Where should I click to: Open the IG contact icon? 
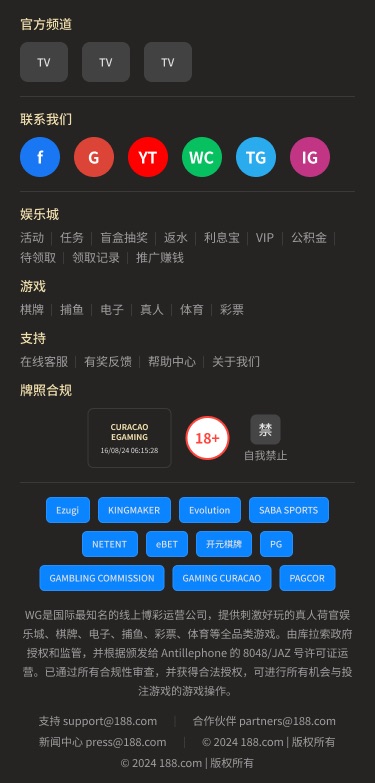coord(310,157)
